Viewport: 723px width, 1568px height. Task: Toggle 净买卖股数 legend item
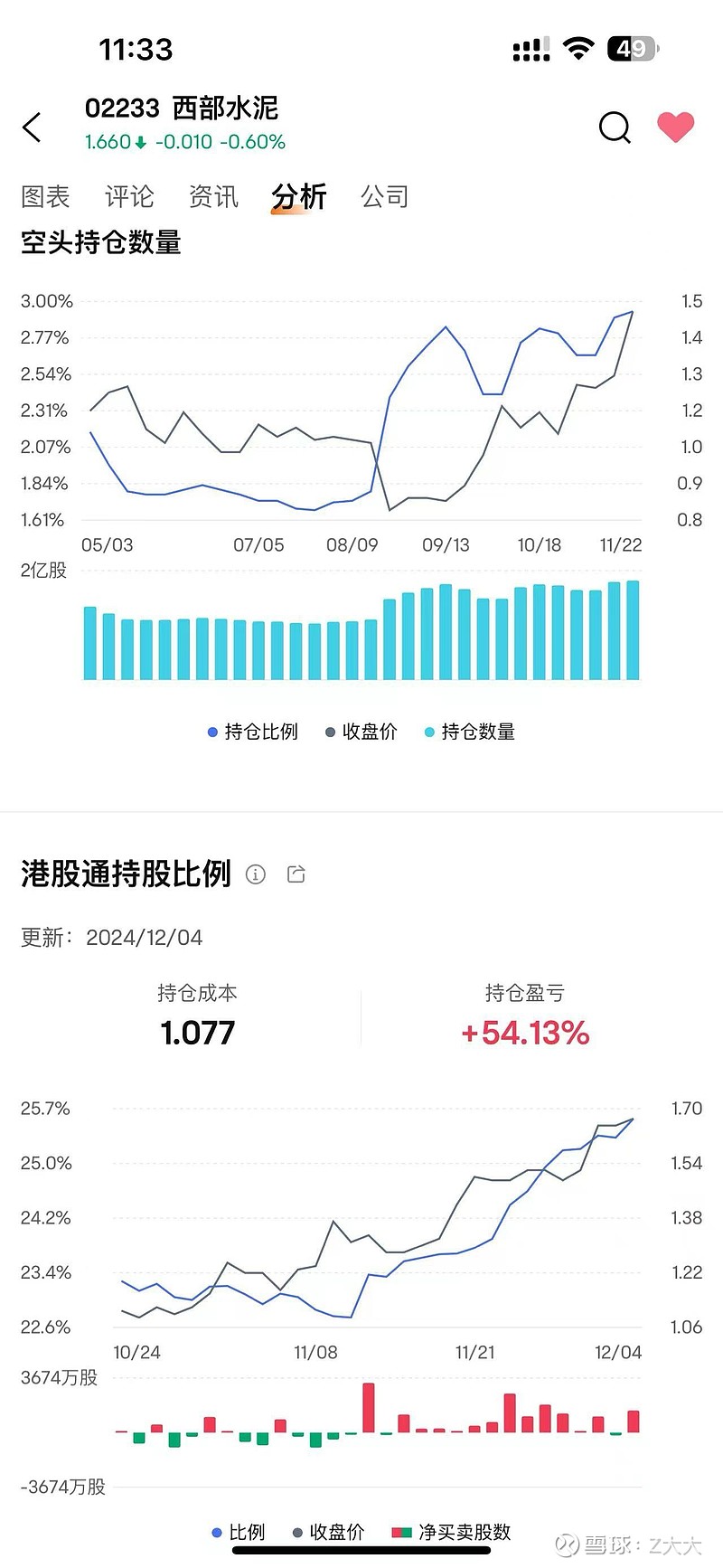point(451,1532)
